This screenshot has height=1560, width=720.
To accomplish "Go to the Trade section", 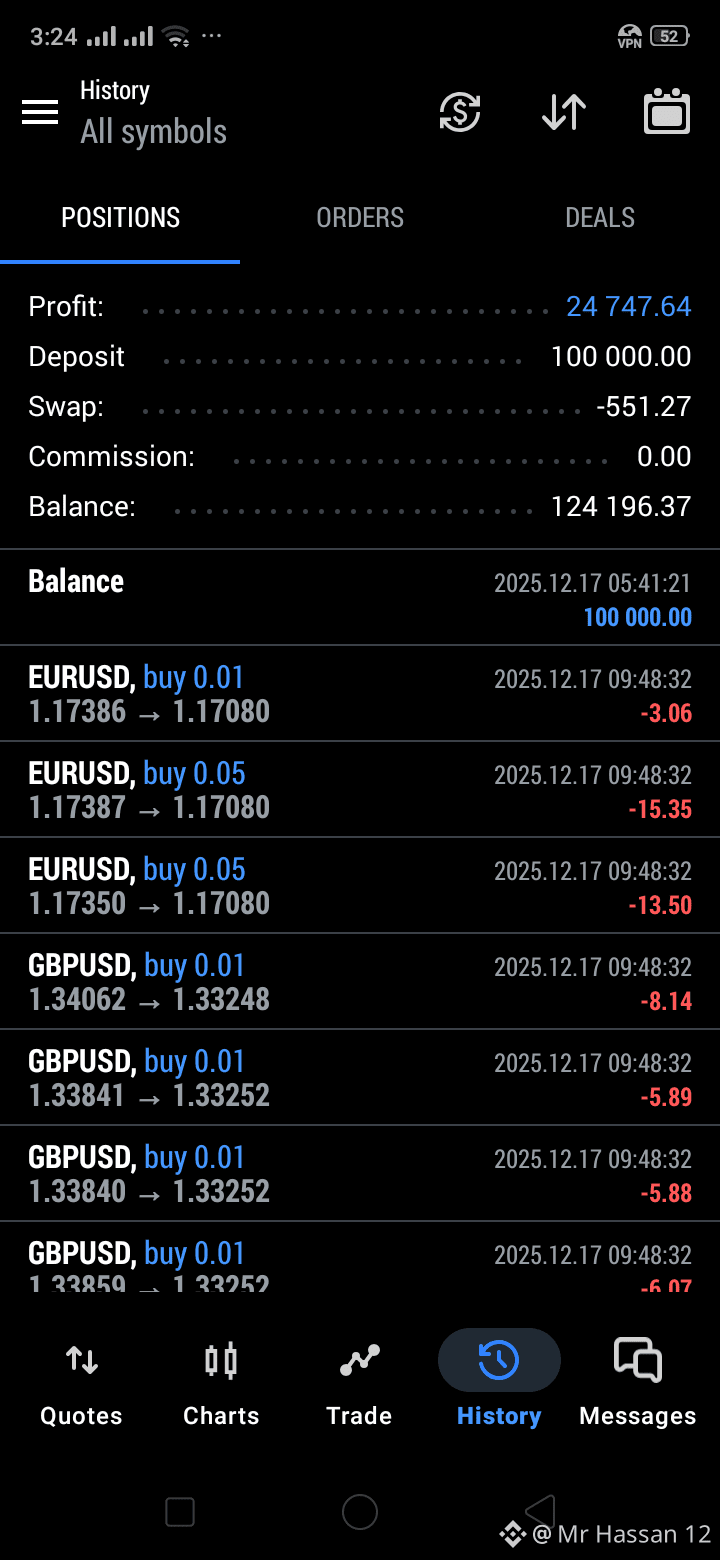I will (359, 1383).
